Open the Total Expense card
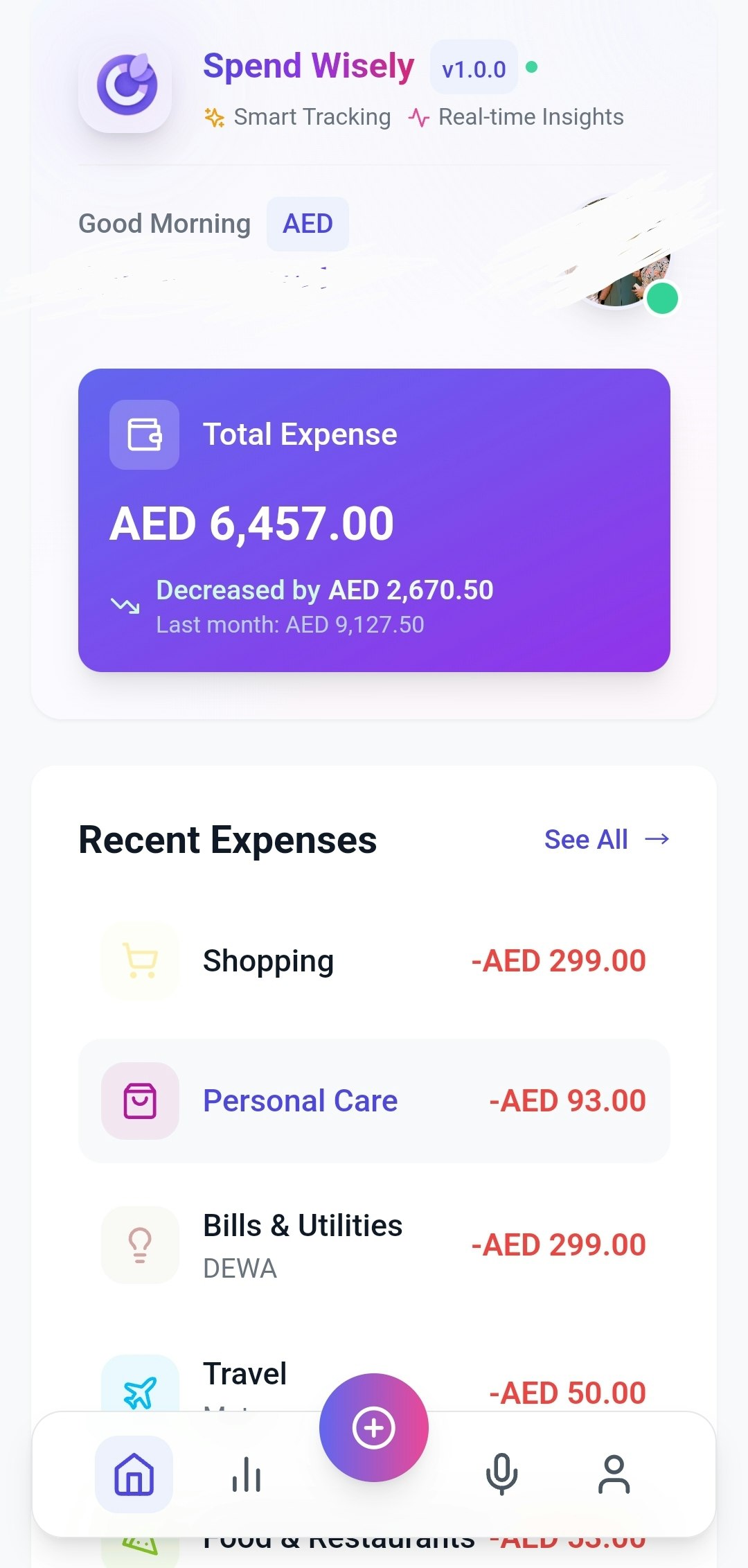The height and width of the screenshot is (1568, 748). (374, 520)
